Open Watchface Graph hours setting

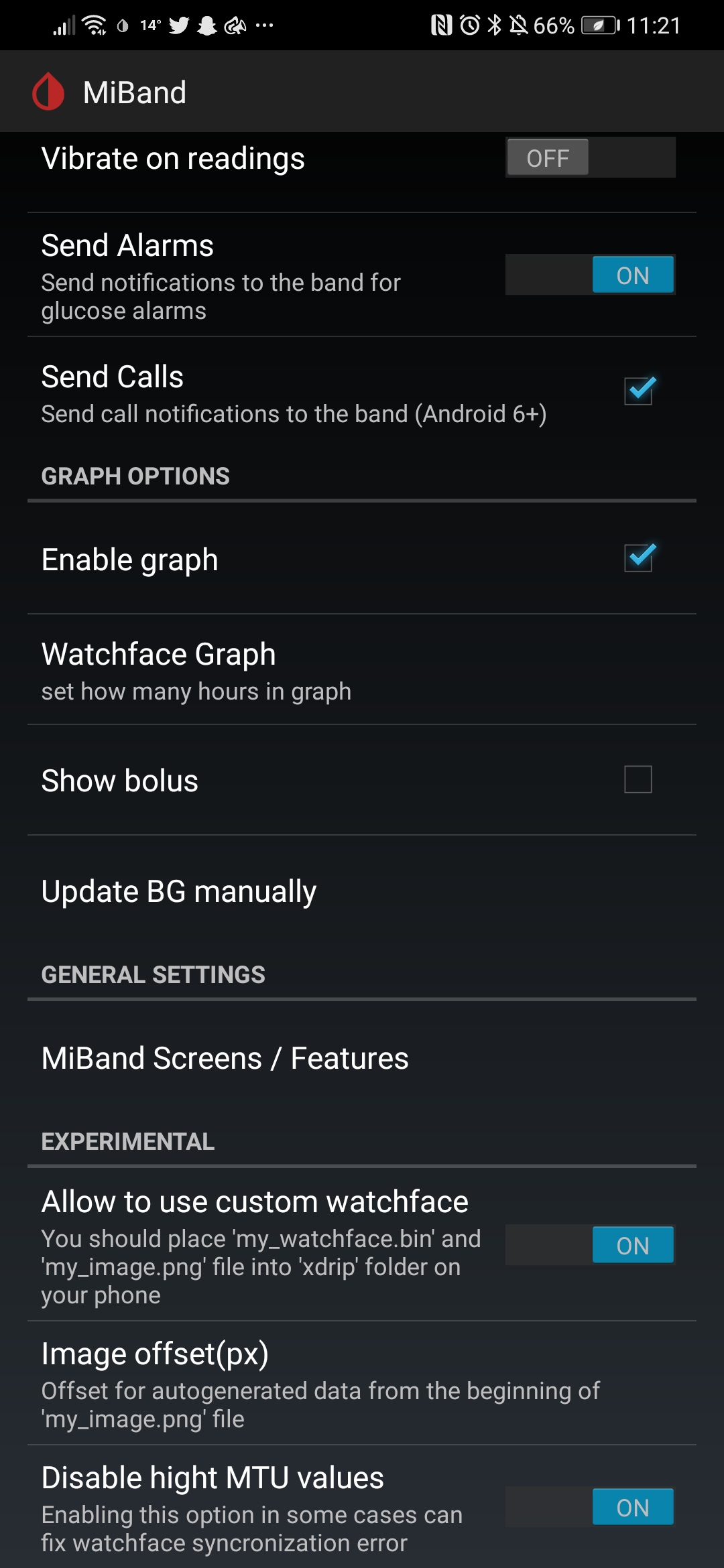362,670
